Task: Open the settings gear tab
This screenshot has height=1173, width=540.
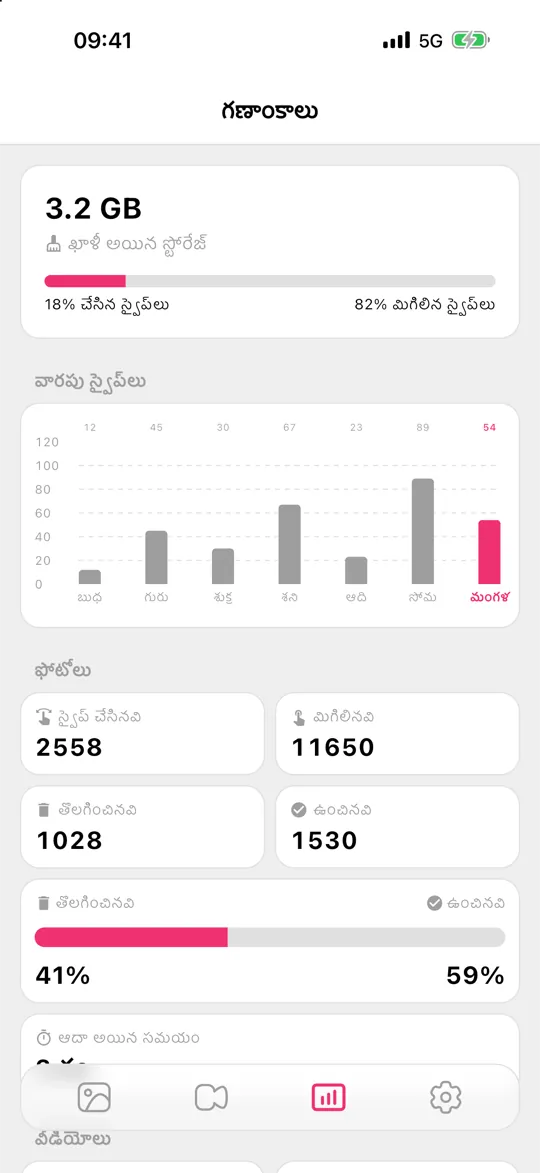Action: click(x=446, y=1097)
